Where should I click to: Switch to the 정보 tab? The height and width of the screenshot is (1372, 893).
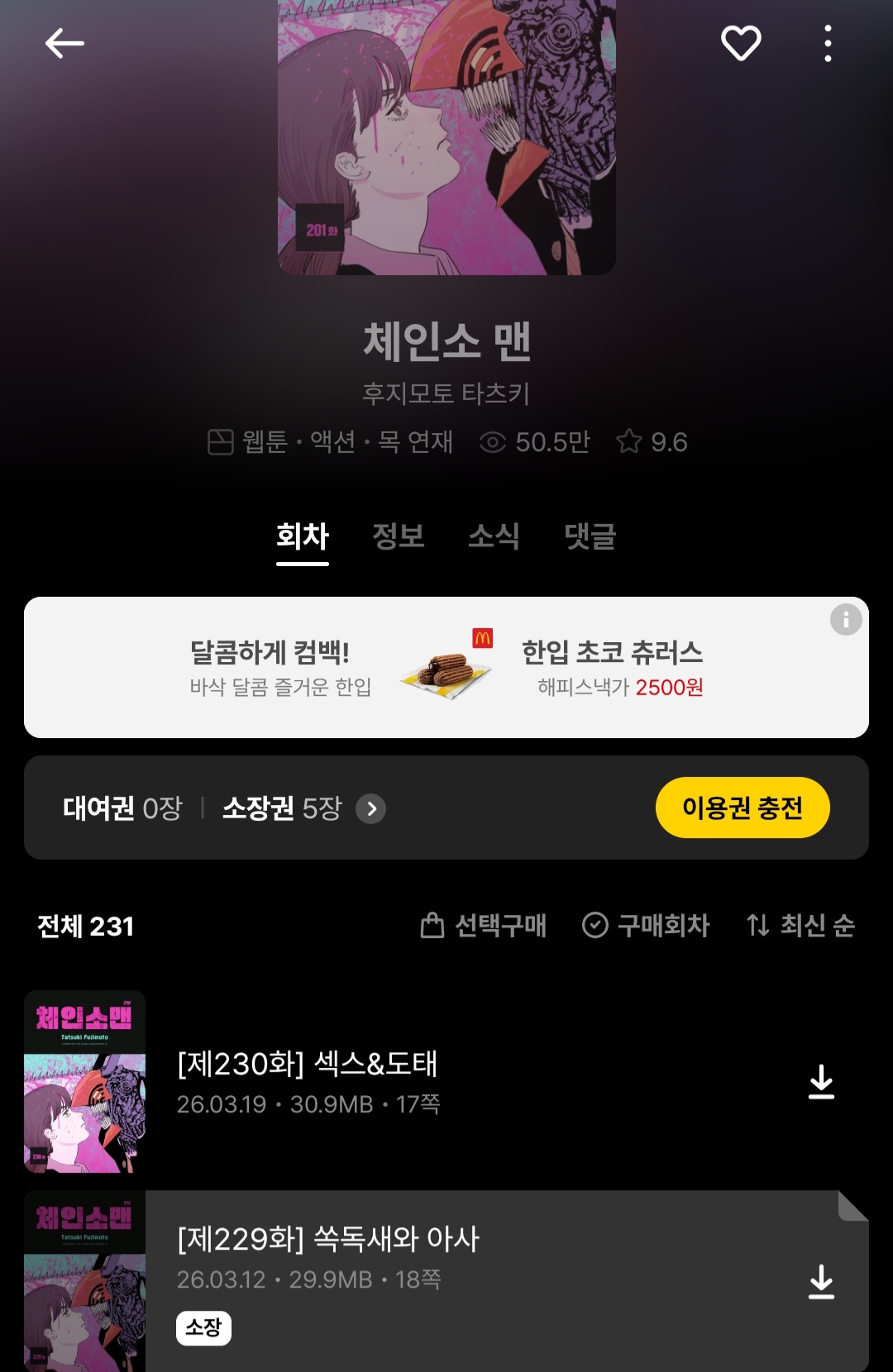click(x=398, y=536)
